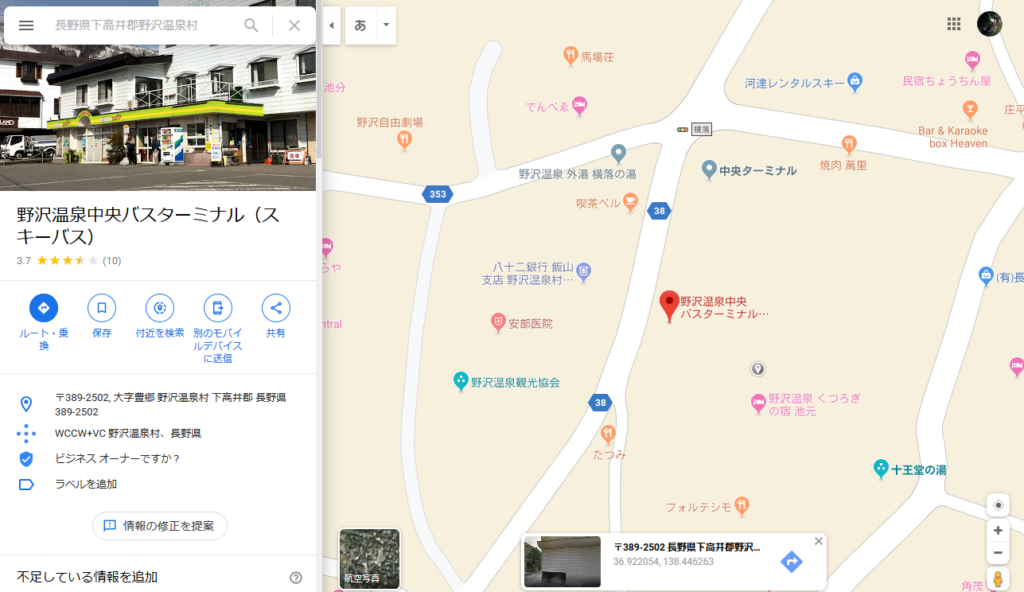Zoom in on the map

click(x=997, y=530)
